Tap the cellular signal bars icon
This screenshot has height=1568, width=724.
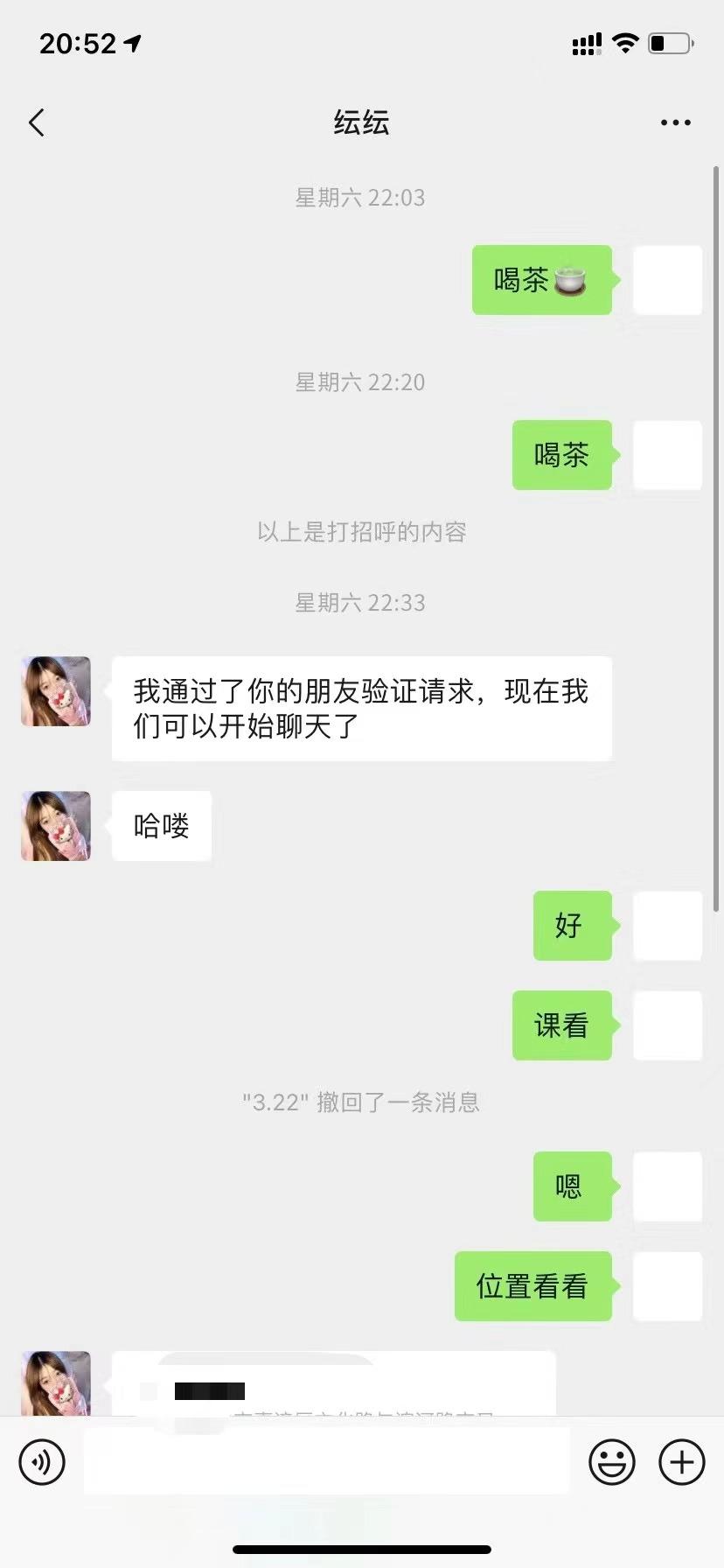coord(585,42)
